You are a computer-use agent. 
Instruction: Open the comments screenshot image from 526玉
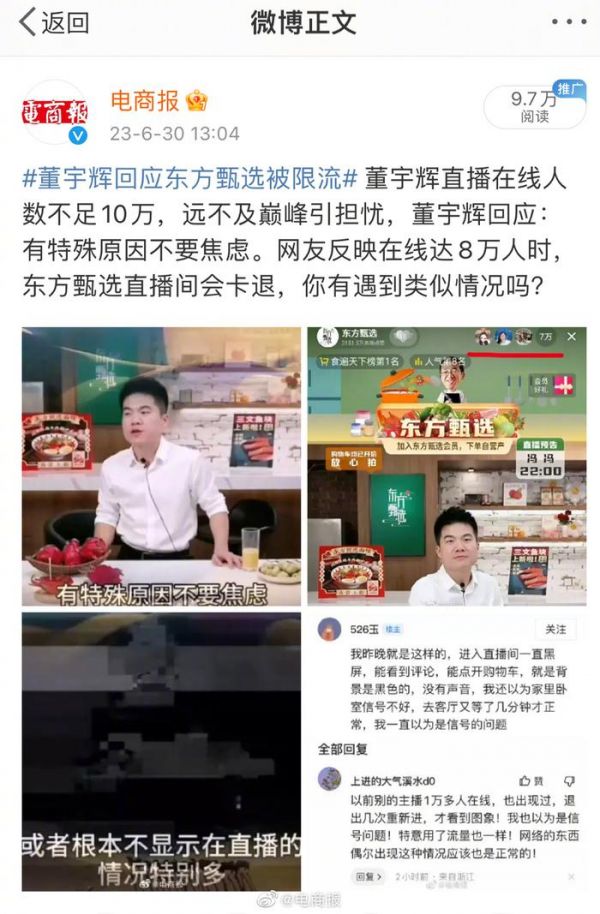click(446, 750)
